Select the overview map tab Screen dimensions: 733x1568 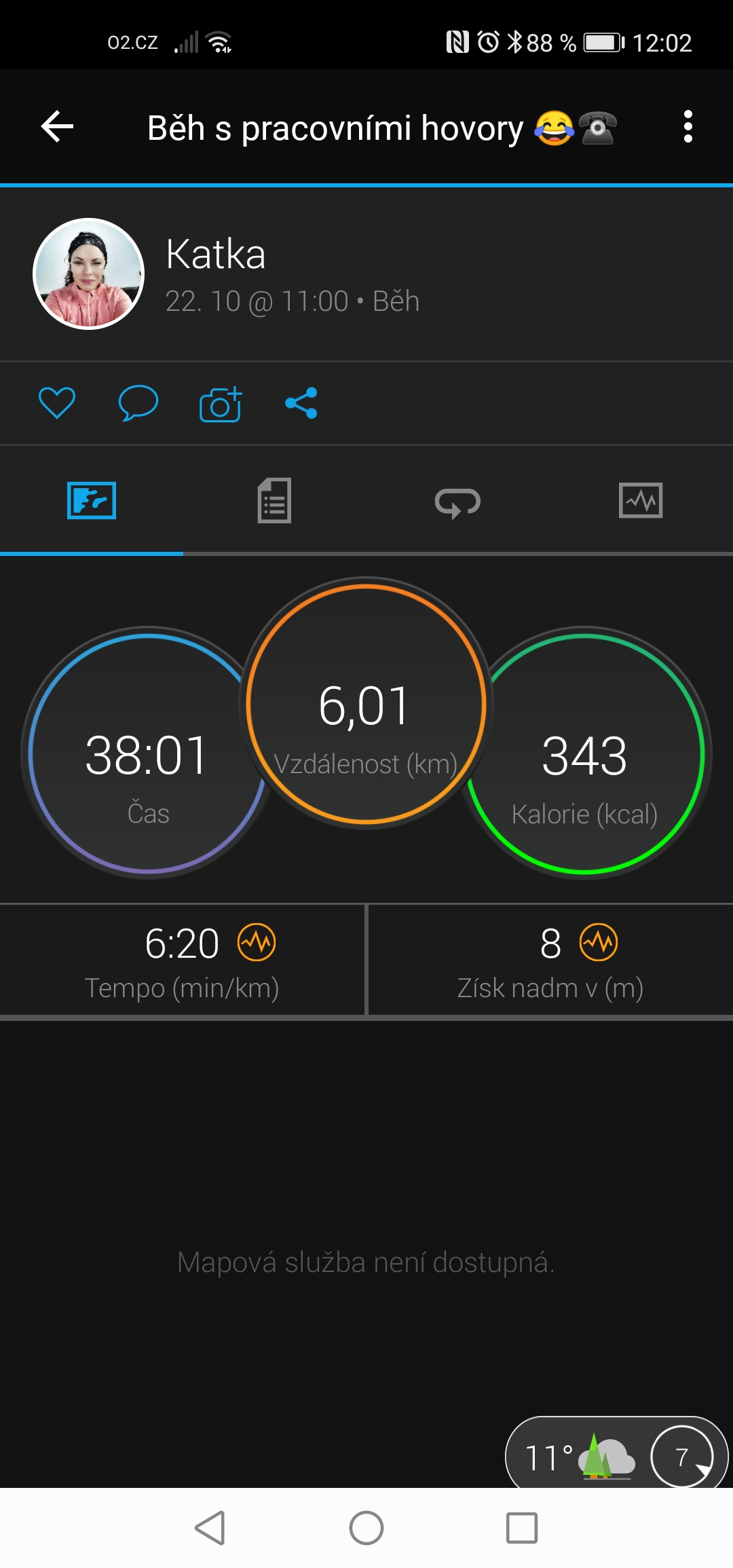click(92, 501)
